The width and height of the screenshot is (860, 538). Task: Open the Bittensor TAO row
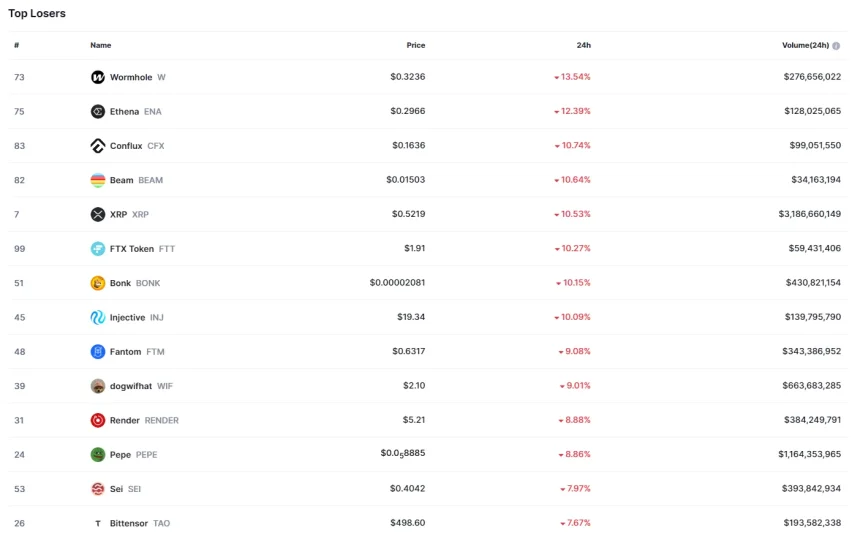[x=128, y=523]
